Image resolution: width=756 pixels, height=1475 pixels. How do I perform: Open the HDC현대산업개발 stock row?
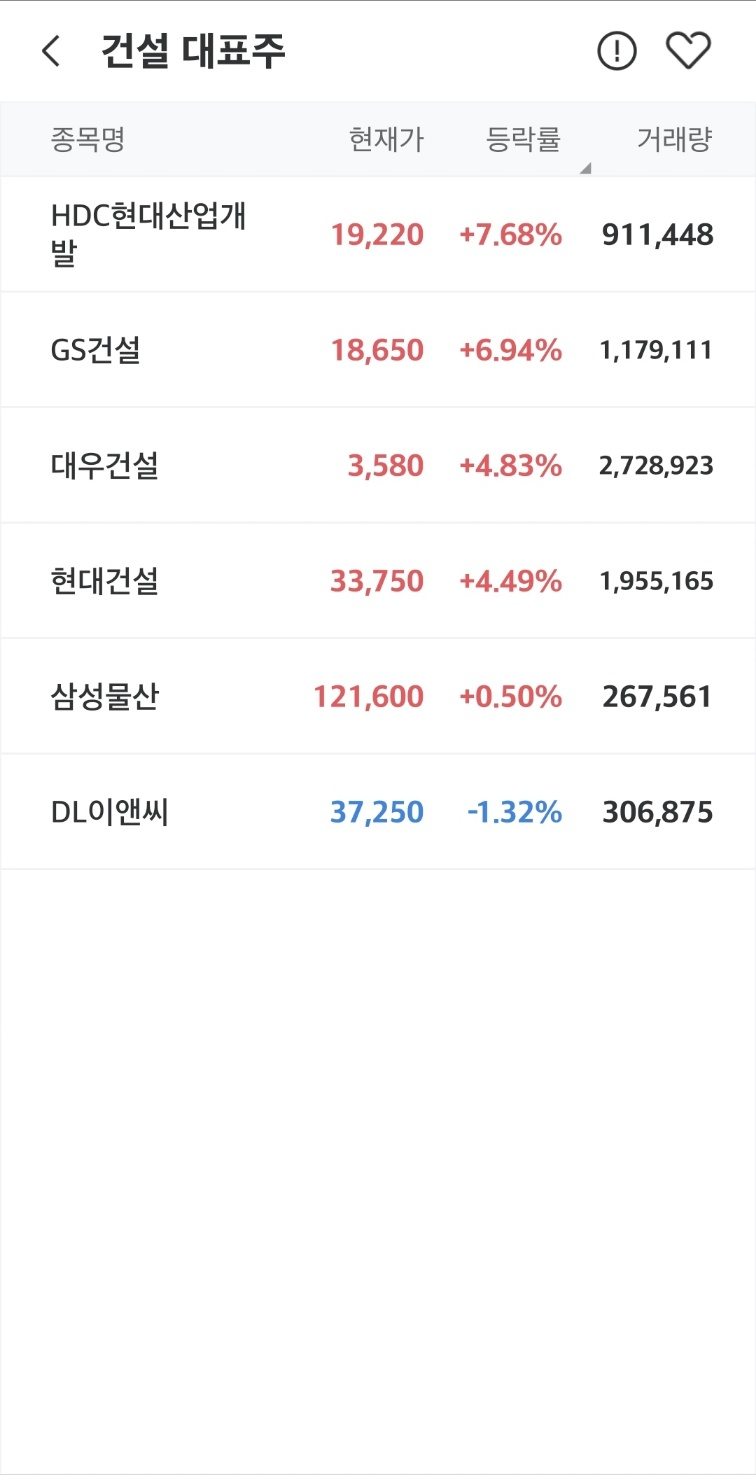pyautogui.click(x=378, y=235)
